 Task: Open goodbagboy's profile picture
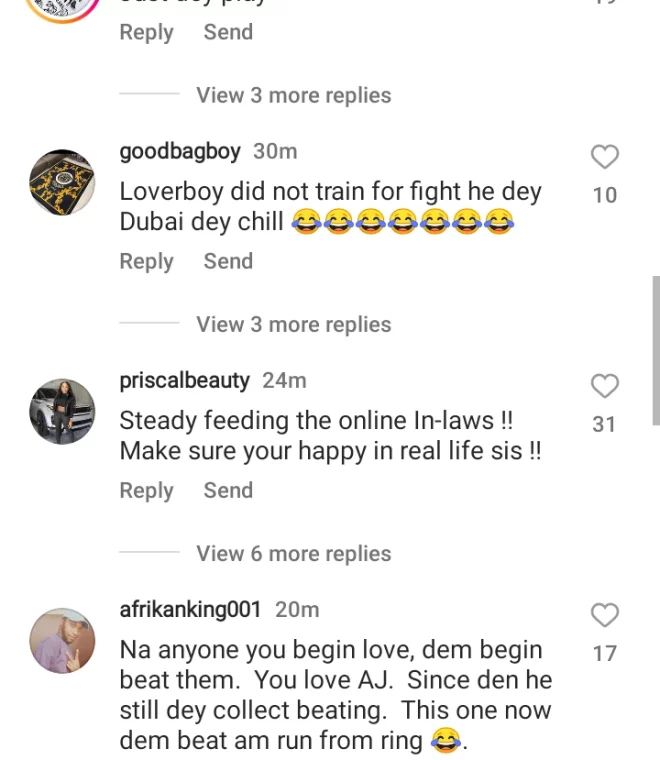pos(62,182)
